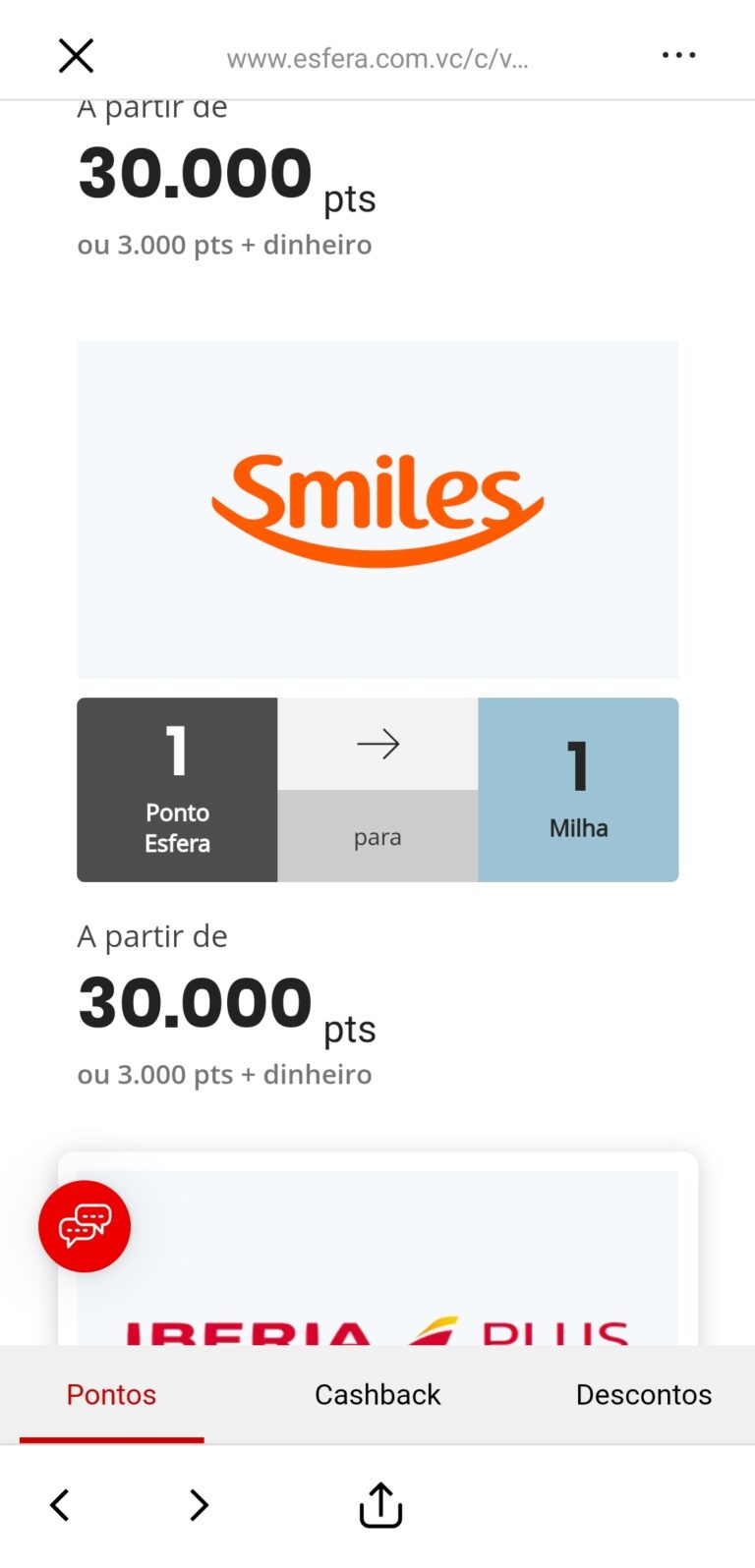Close the in-app browser with the X
755x1568 pixels.
pos(76,55)
